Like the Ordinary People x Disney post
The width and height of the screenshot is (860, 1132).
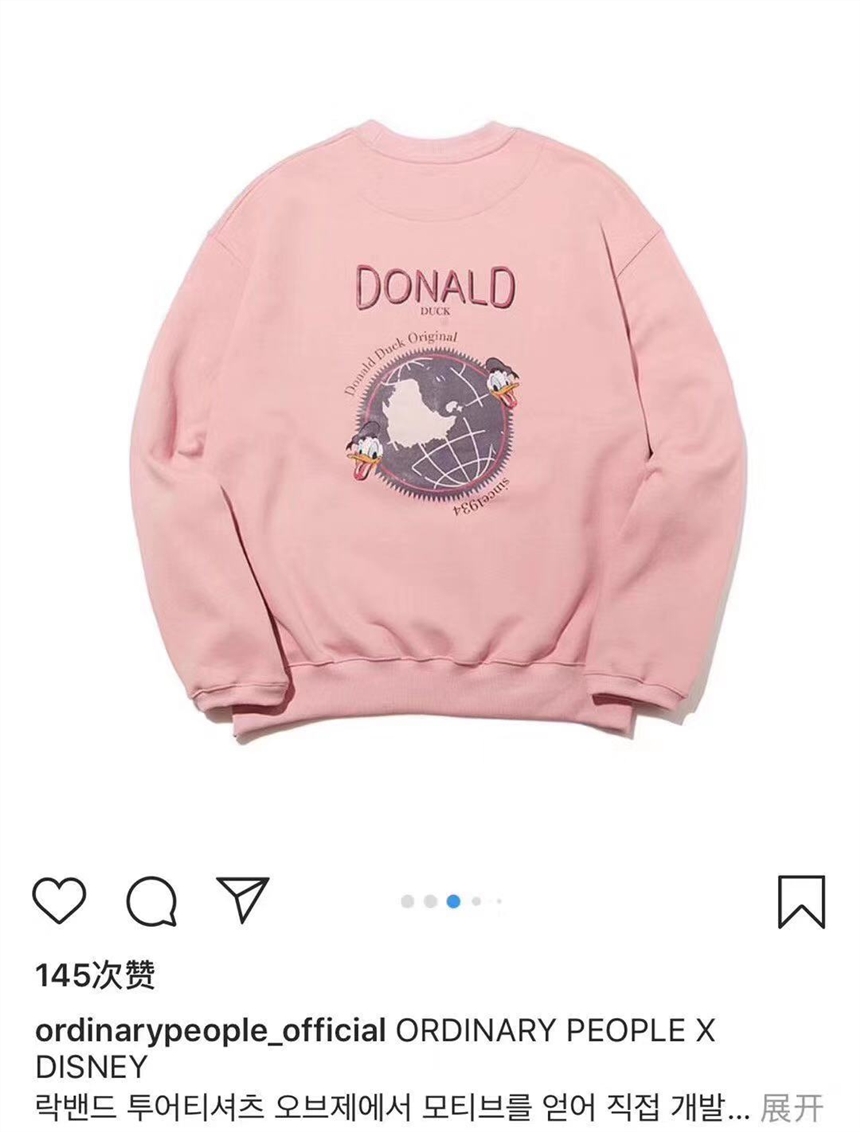[x=59, y=900]
